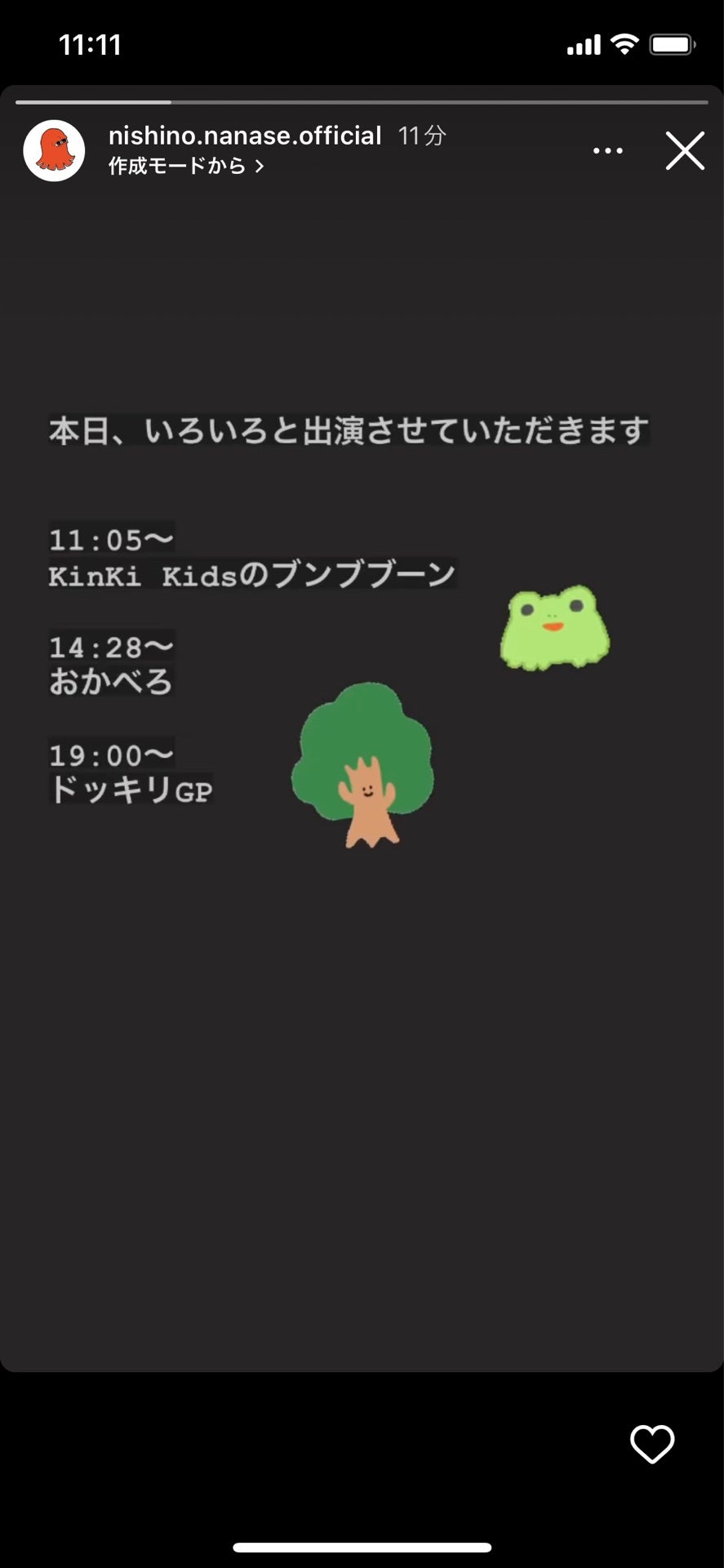The image size is (724, 1568).
Task: Tap the frog sticker
Action: 554,629
